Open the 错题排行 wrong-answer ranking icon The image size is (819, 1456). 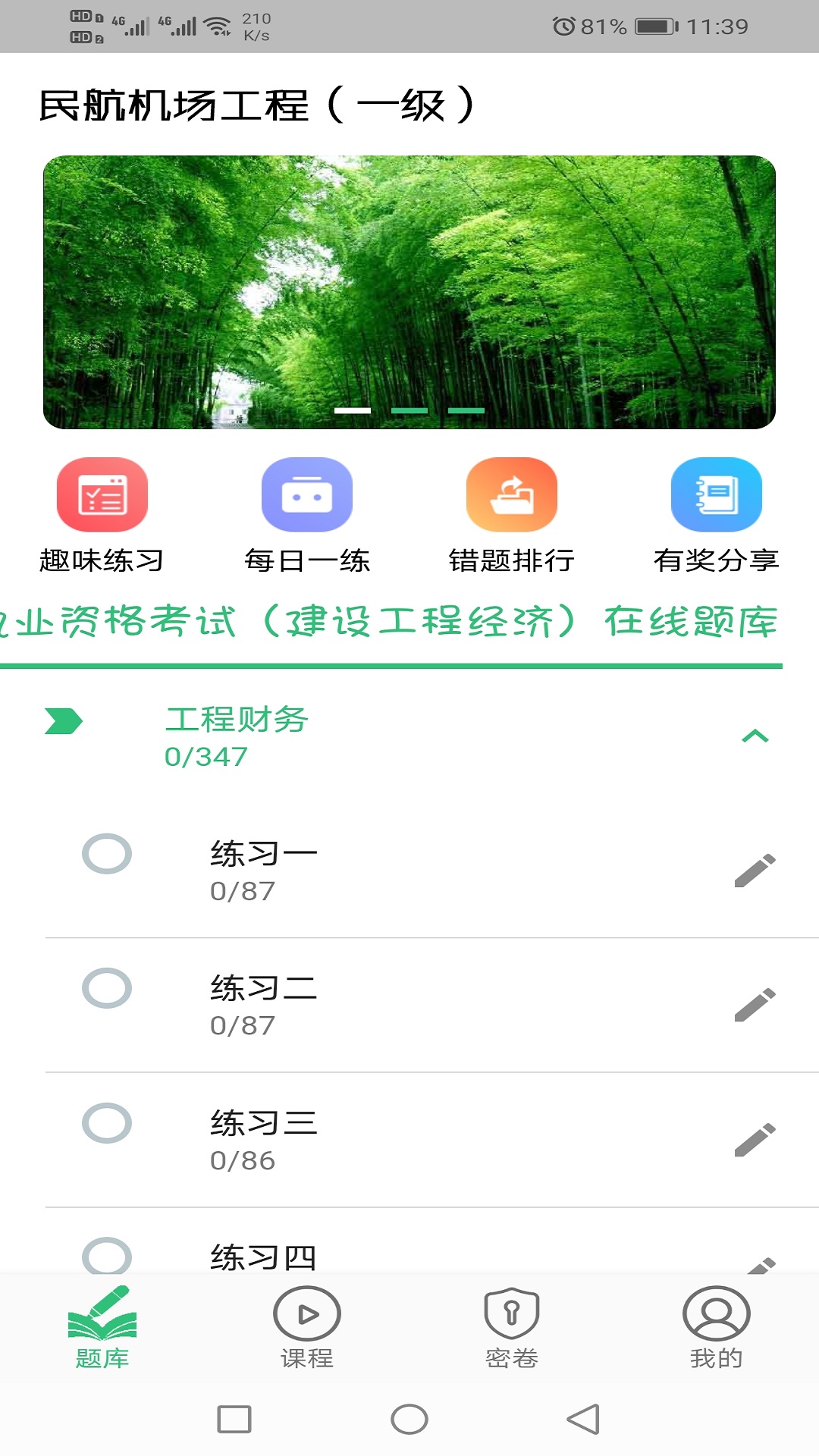click(x=511, y=494)
